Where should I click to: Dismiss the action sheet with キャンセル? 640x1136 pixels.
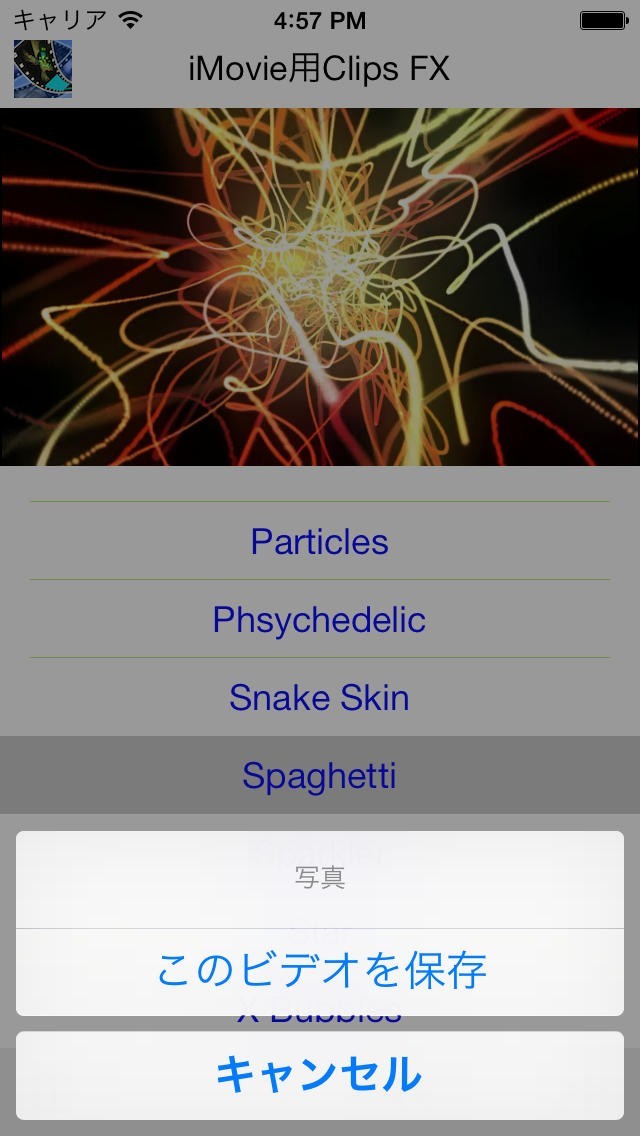pyautogui.click(x=320, y=1075)
